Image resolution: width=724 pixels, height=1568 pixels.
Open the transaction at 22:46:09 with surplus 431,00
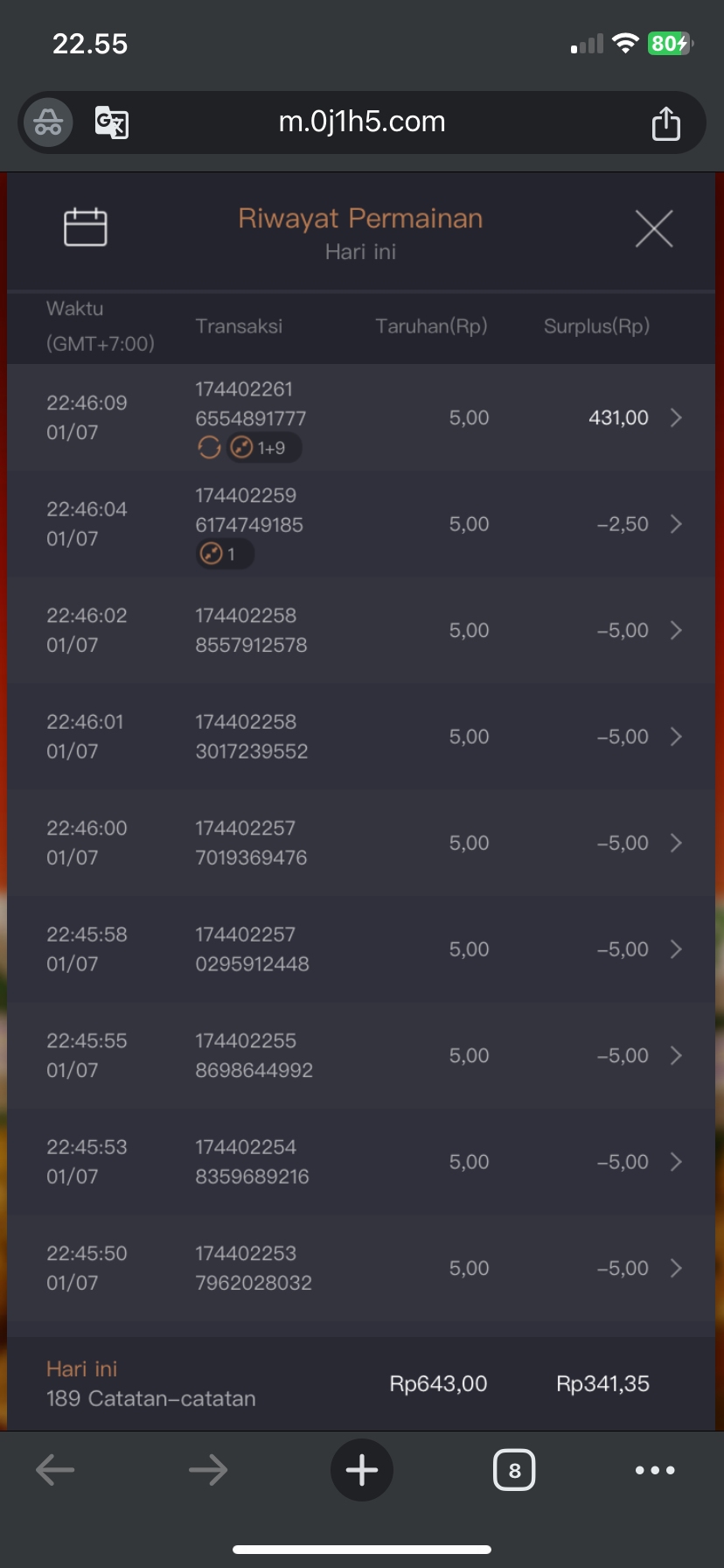click(x=675, y=418)
